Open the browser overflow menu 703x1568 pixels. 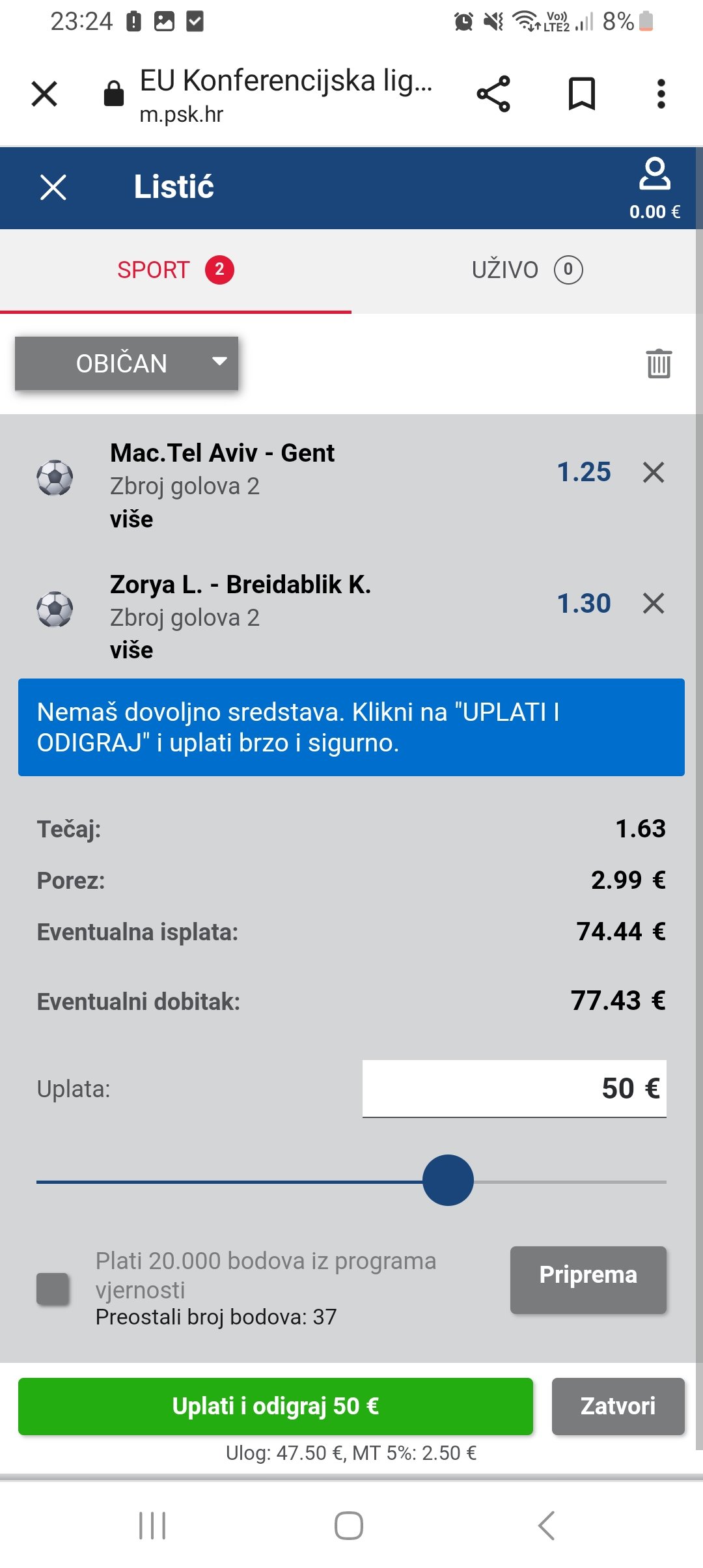click(661, 94)
